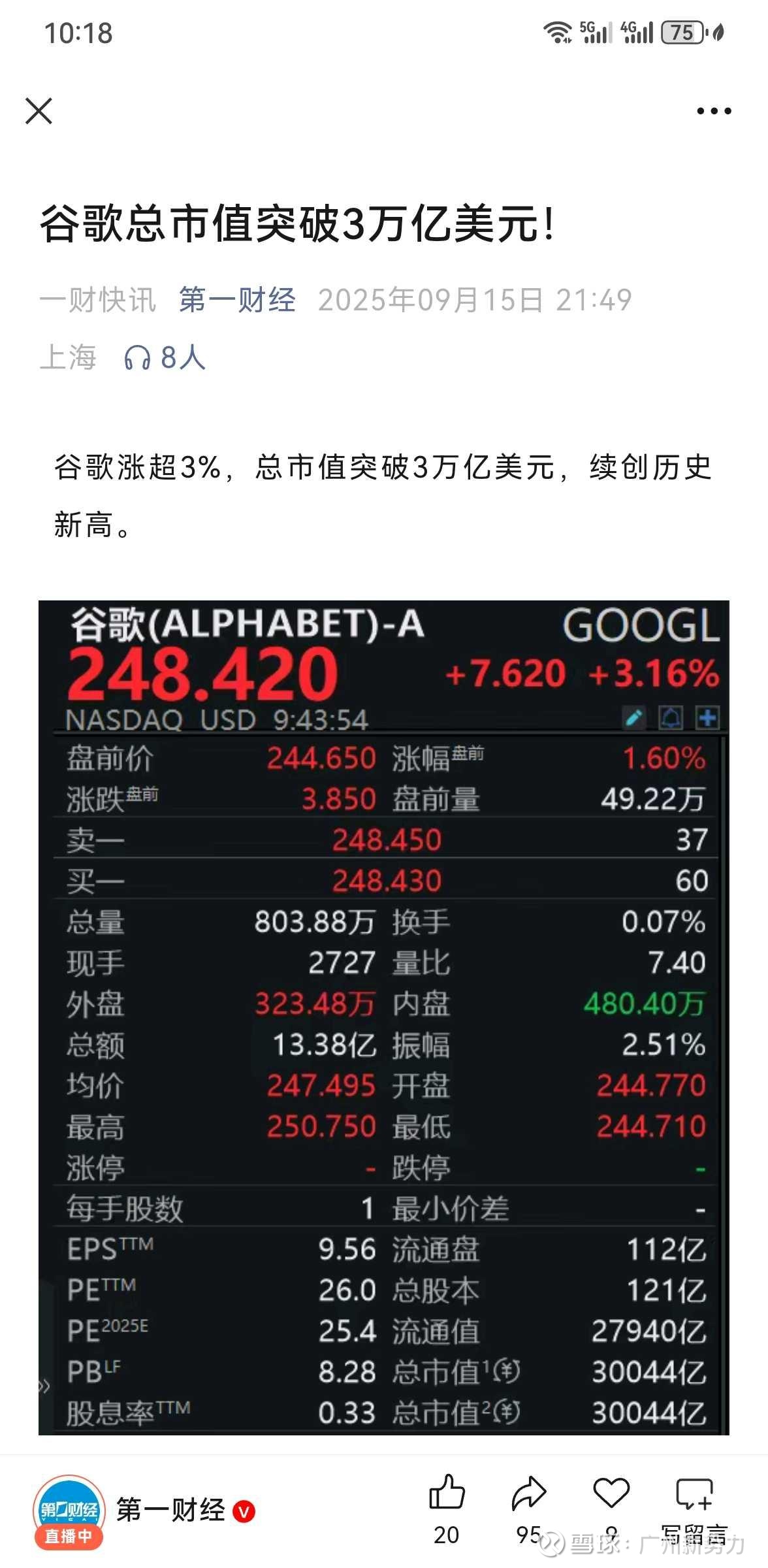
Task: Open comments via the 写留言 speech bubble icon
Action: click(694, 1493)
